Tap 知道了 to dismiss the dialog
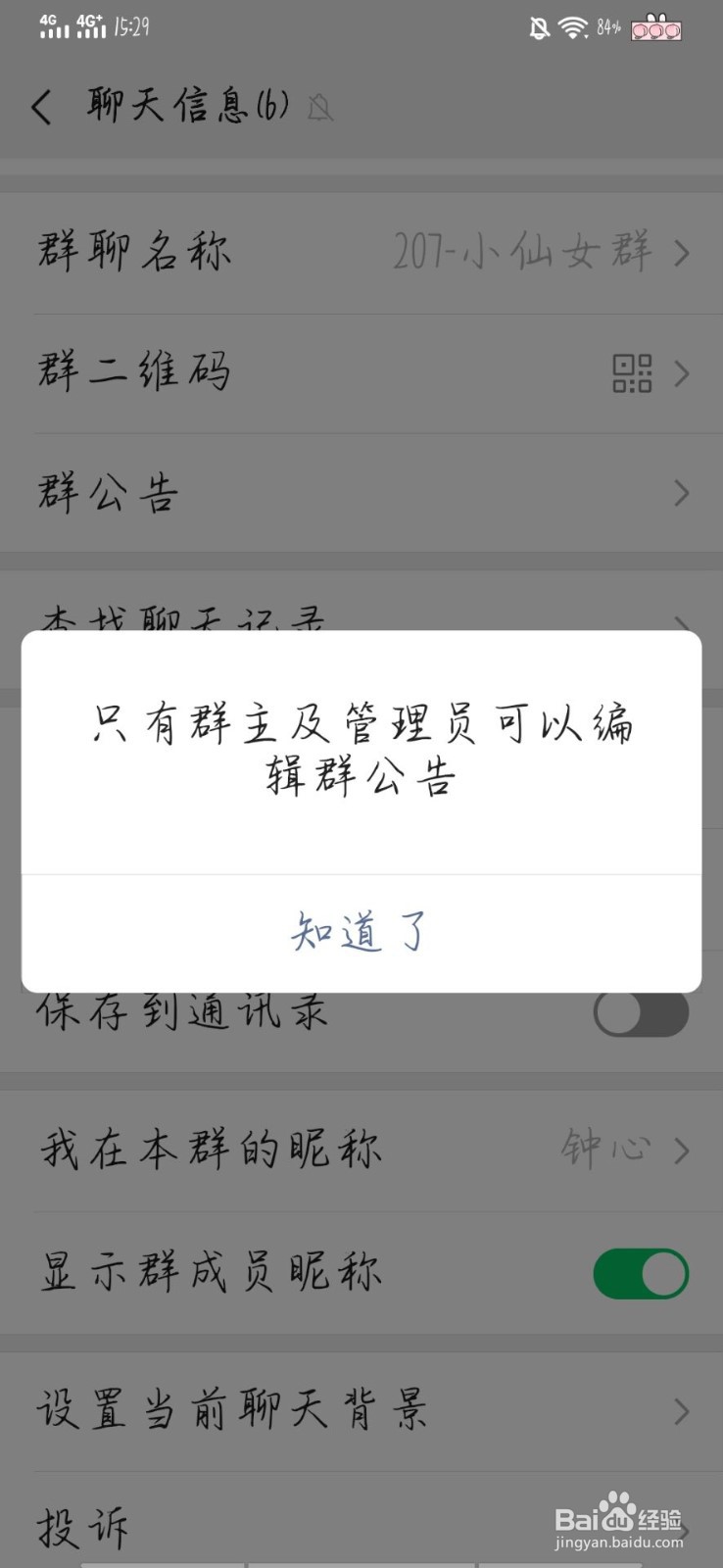 click(x=361, y=932)
